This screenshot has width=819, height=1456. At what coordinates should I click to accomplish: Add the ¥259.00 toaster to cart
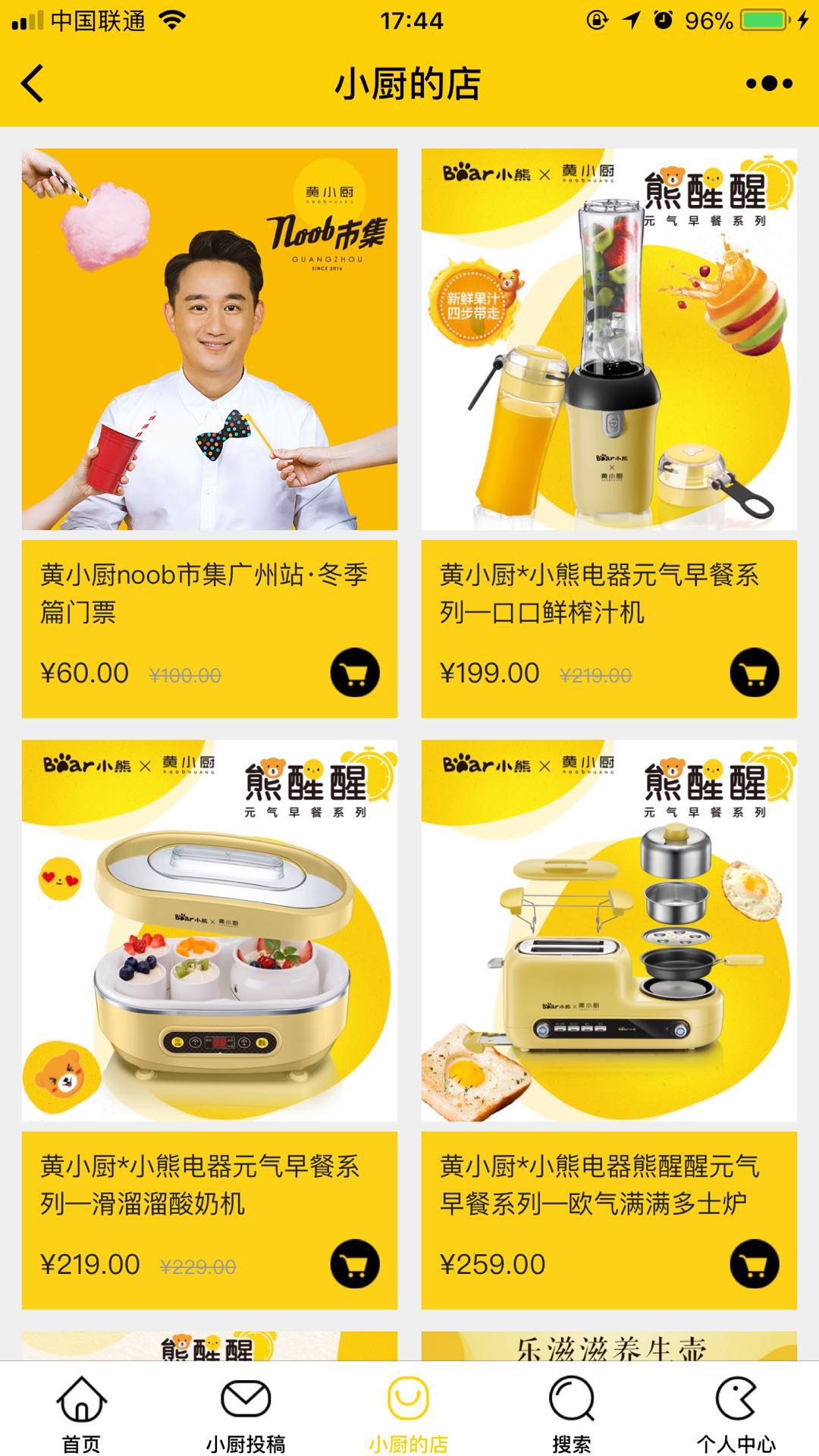[755, 1264]
